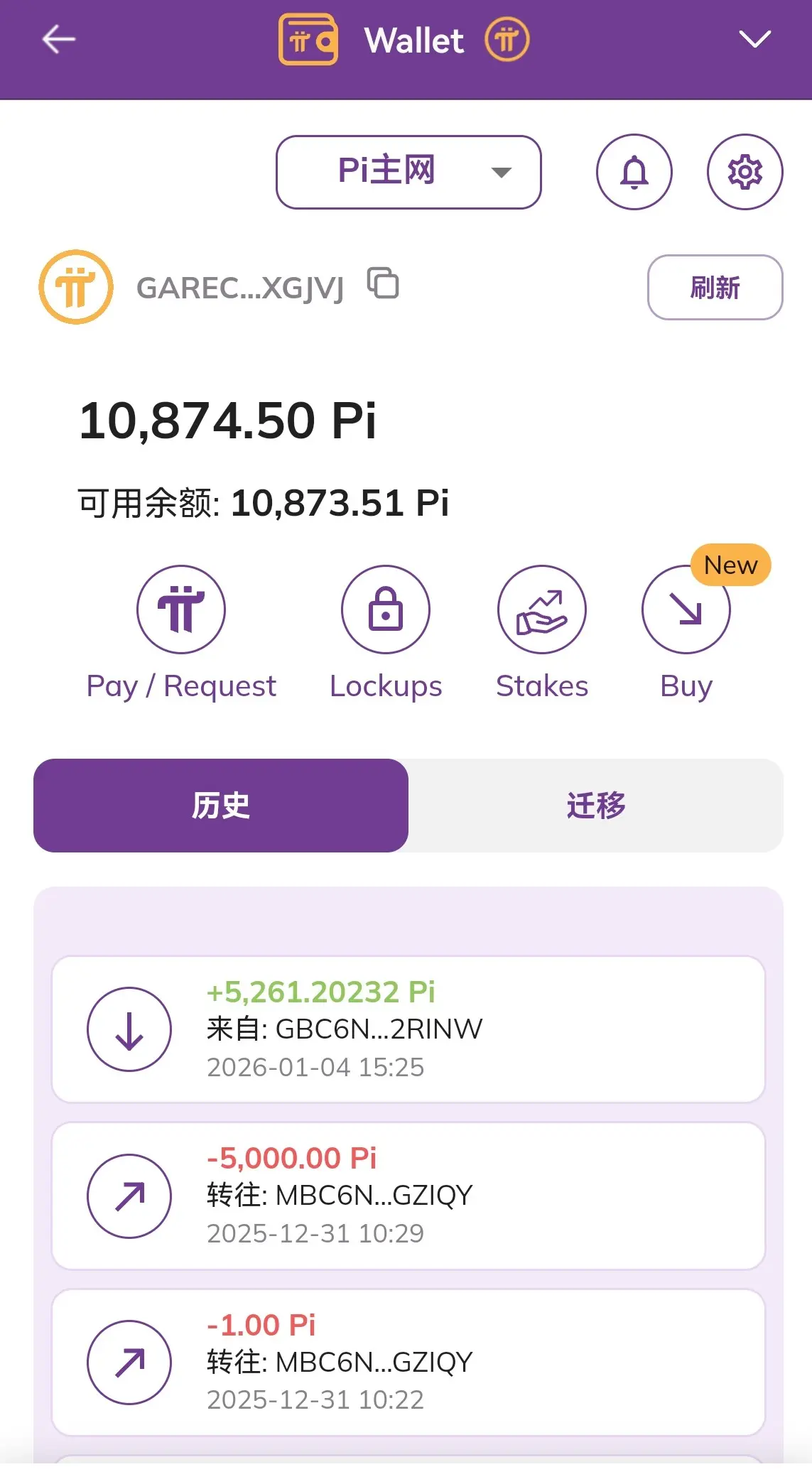Tap the Buy button
Viewport: 812px width, 1484px height.
686,633
